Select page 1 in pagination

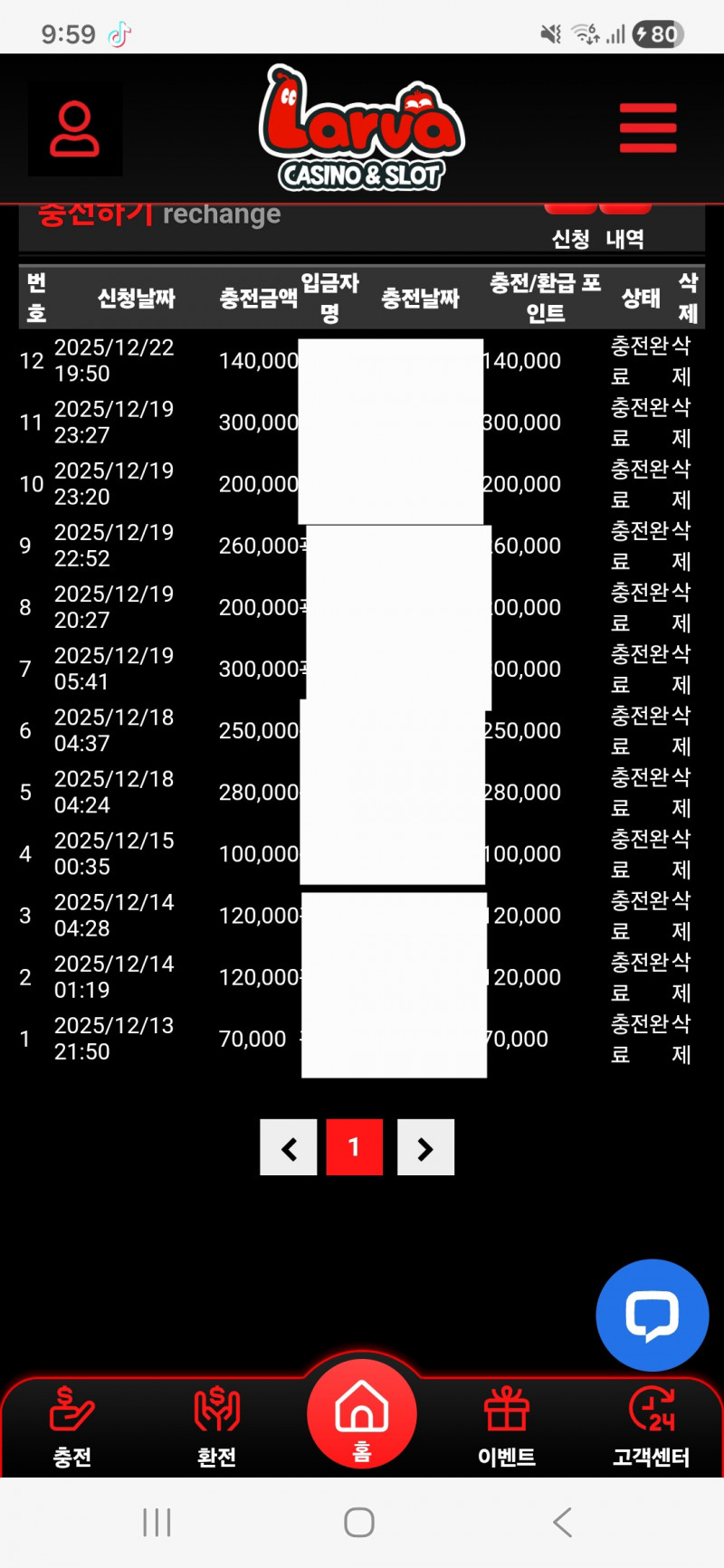click(354, 1147)
